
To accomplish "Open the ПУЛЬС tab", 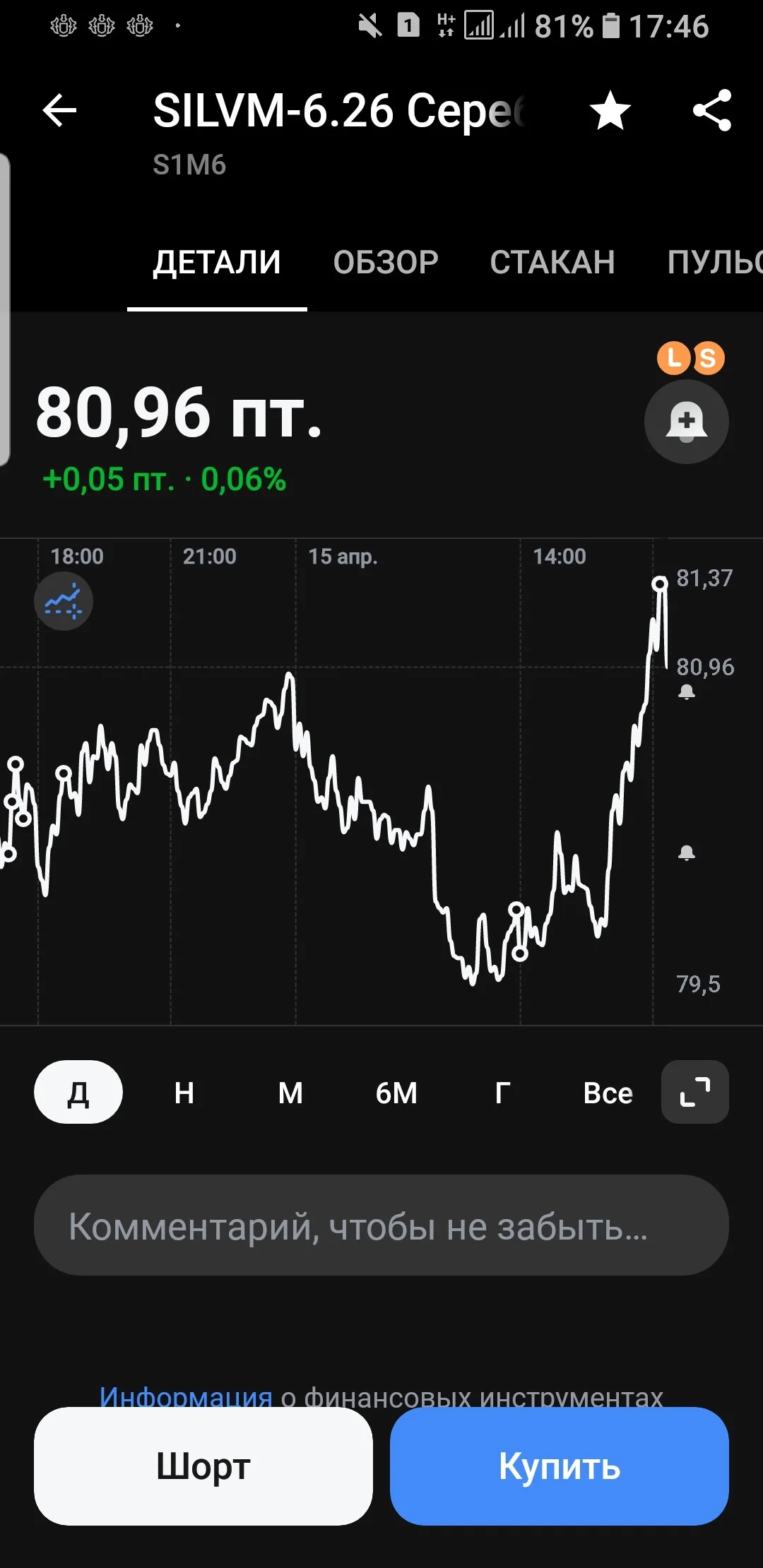I will 715,262.
